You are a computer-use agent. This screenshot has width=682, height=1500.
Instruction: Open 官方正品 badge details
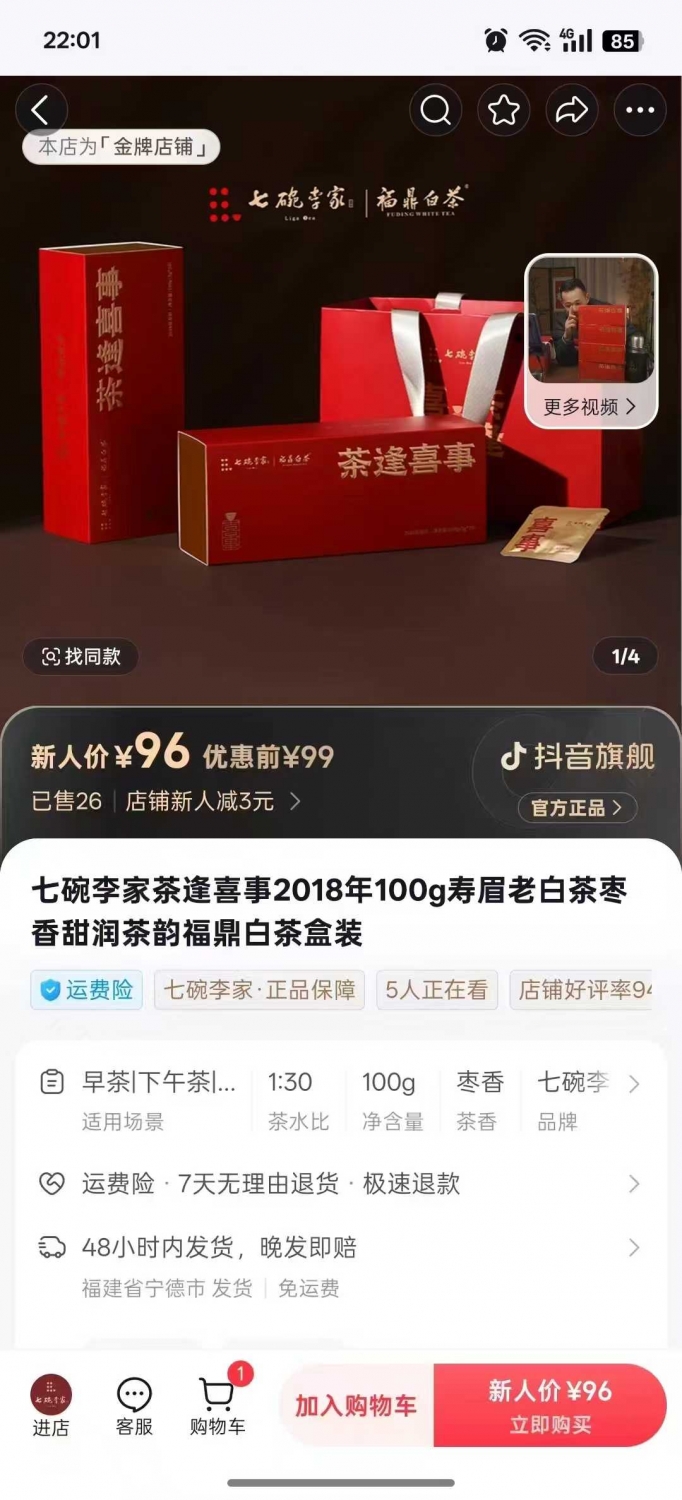(577, 808)
